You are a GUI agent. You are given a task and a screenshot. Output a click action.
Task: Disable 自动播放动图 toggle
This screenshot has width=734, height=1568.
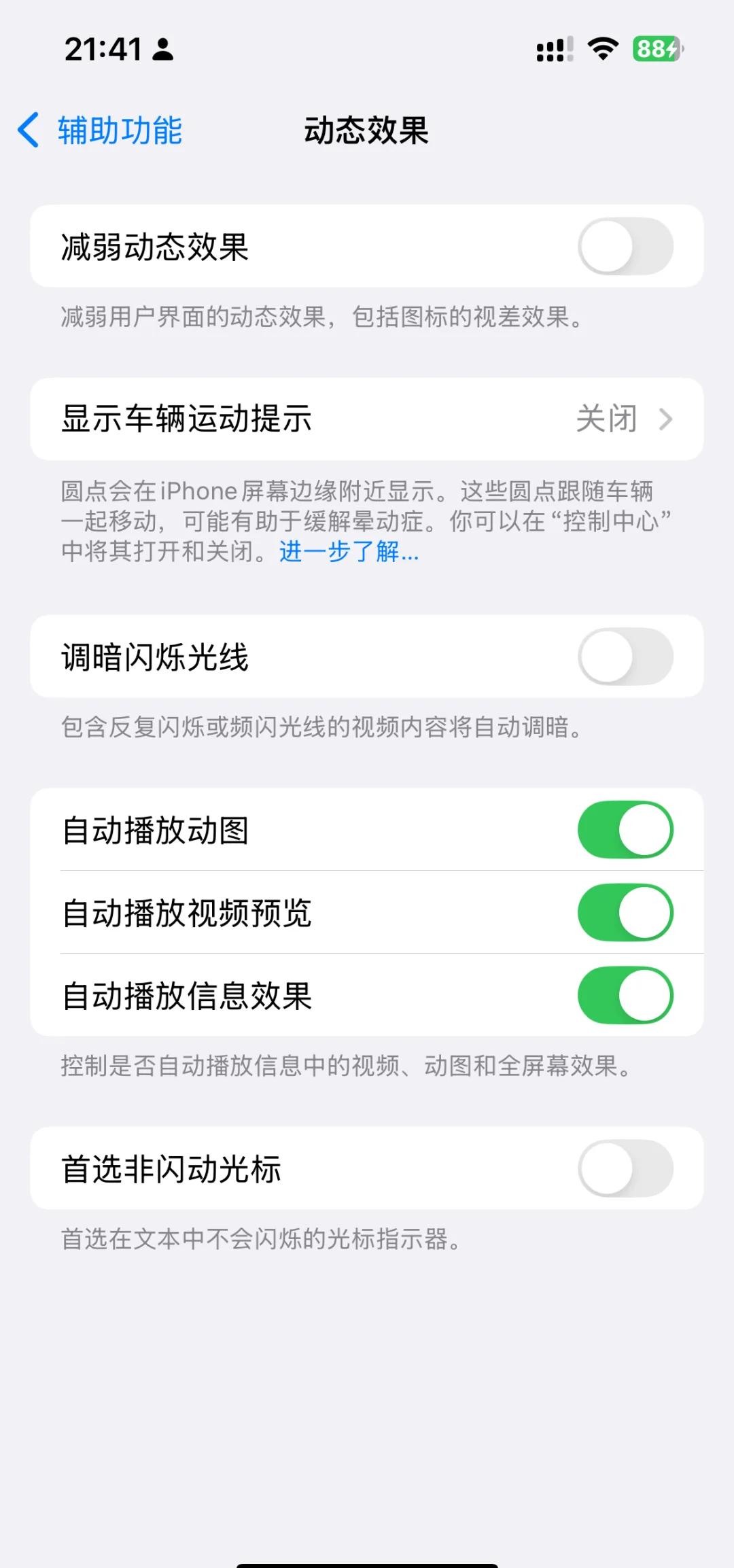pos(625,830)
